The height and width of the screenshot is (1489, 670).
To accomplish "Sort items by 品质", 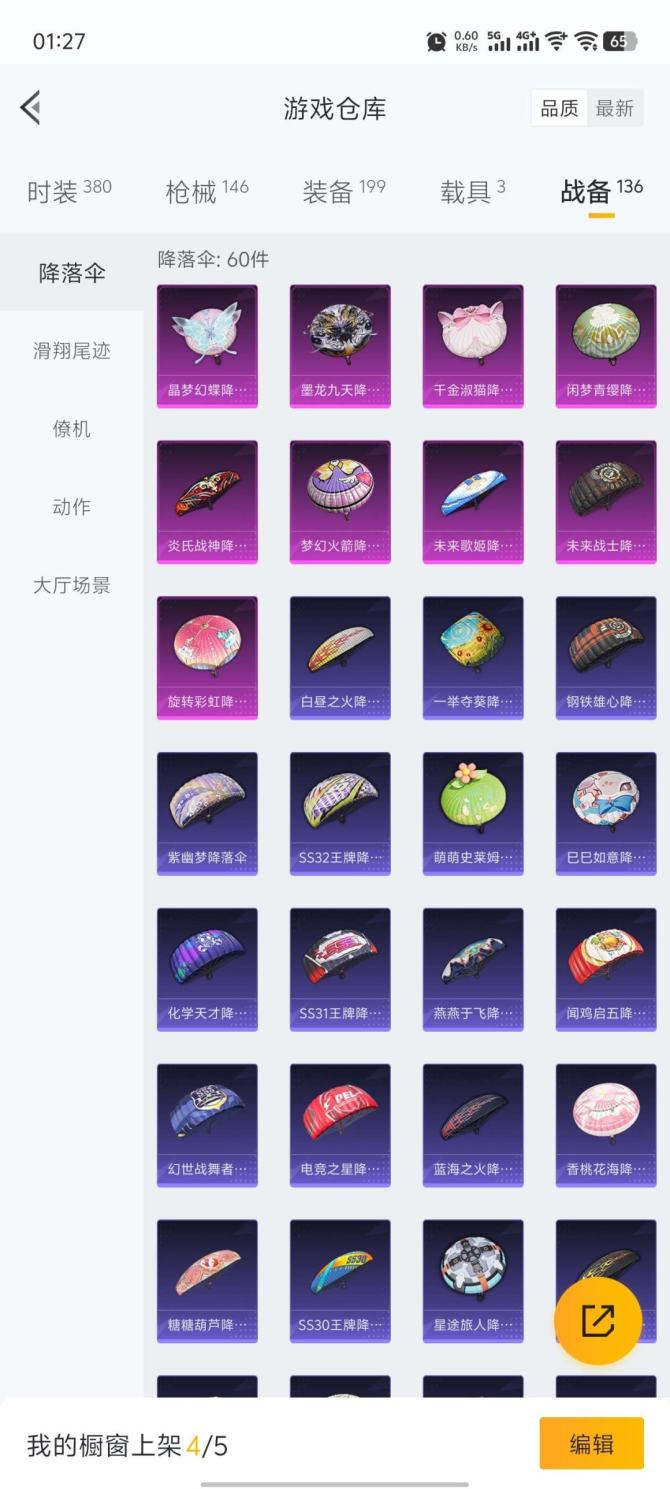I will coord(559,108).
